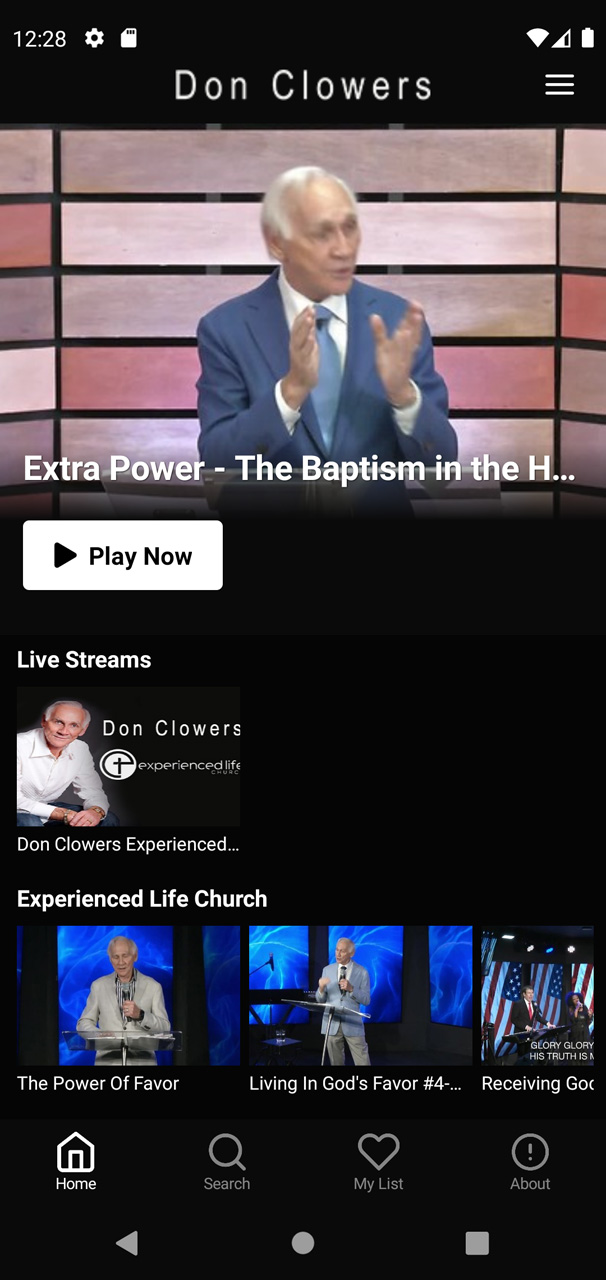The width and height of the screenshot is (606, 1280).
Task: Tap the system back button
Action: pyautogui.click(x=127, y=1243)
